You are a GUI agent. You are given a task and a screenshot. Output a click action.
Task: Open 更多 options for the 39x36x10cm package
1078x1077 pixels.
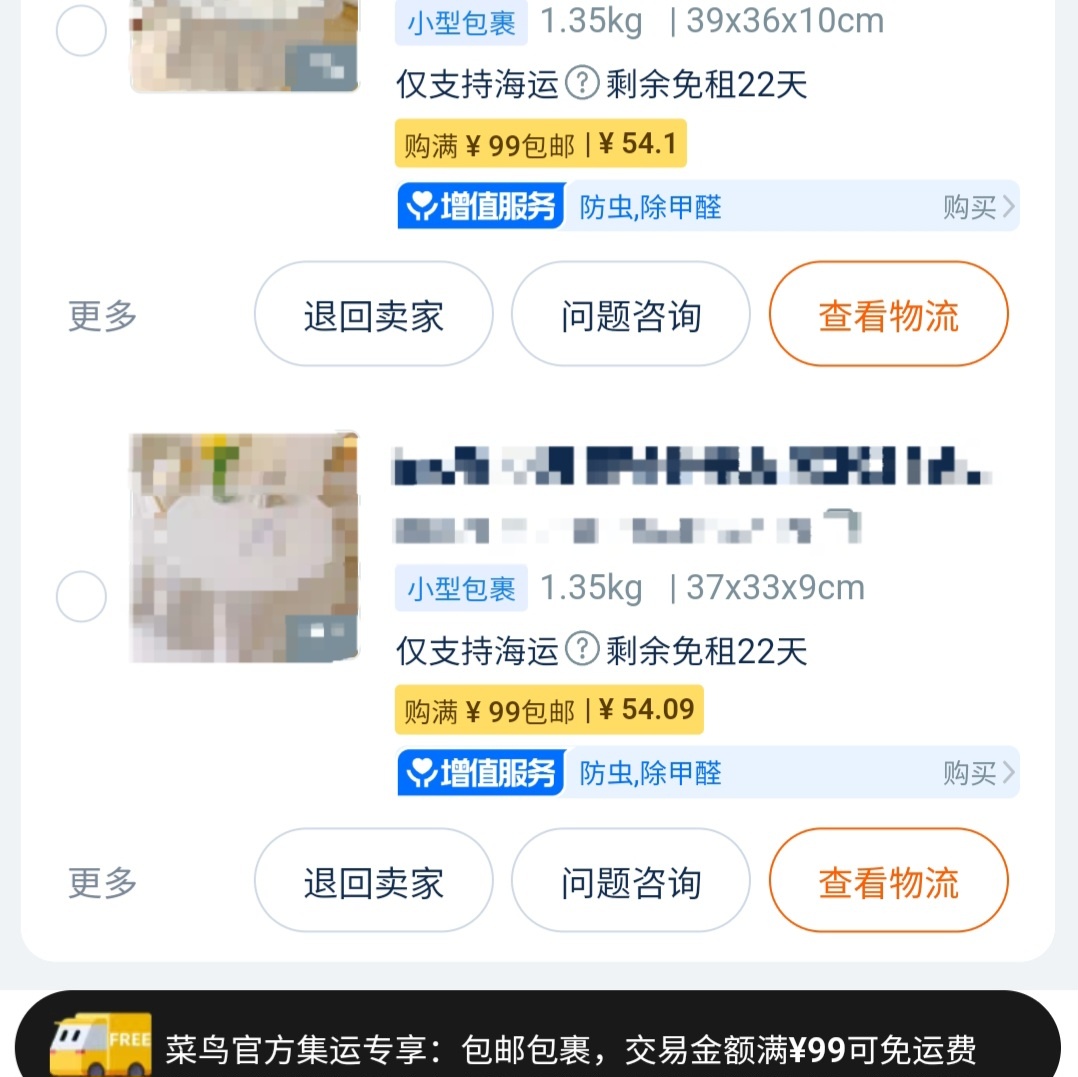coord(102,316)
